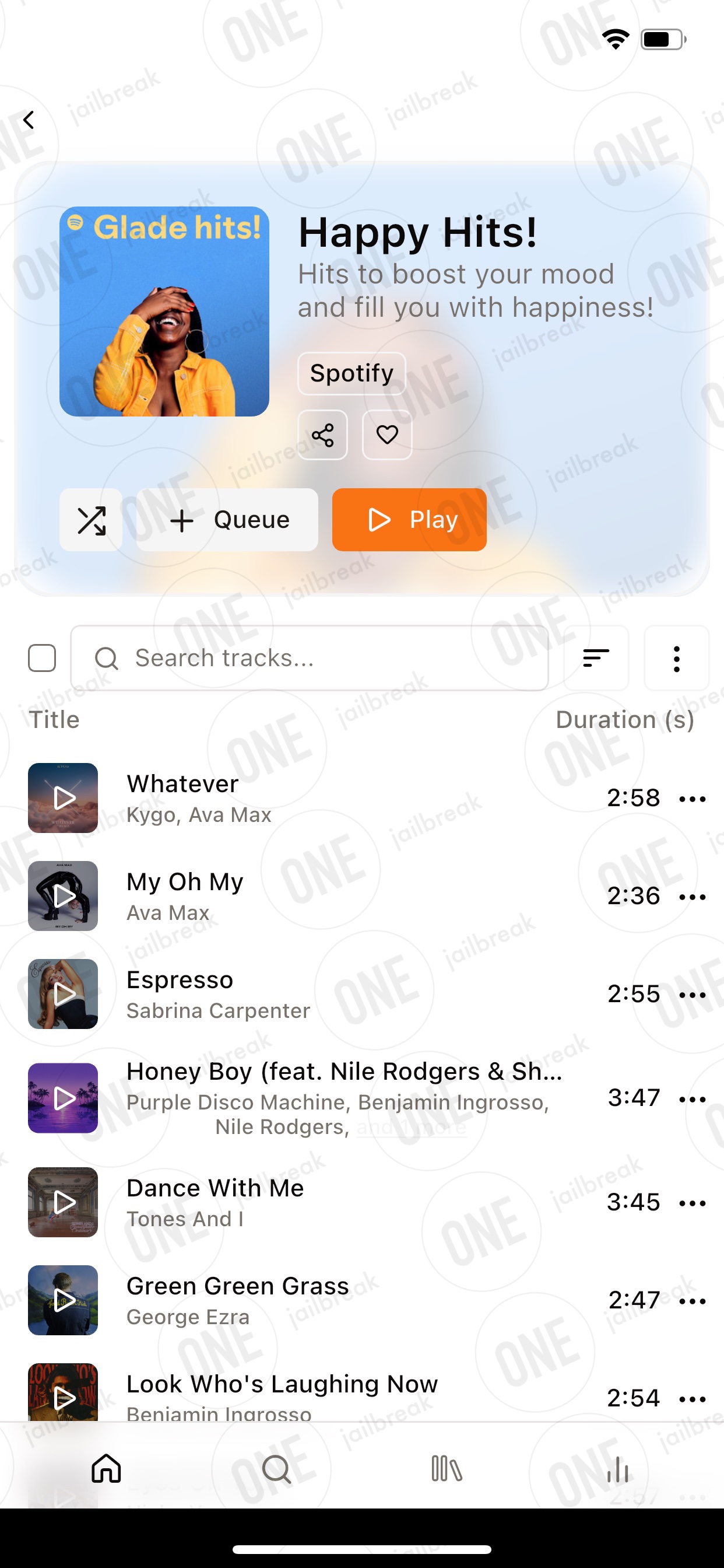
Task: Tap the orange Play button
Action: pyautogui.click(x=409, y=520)
